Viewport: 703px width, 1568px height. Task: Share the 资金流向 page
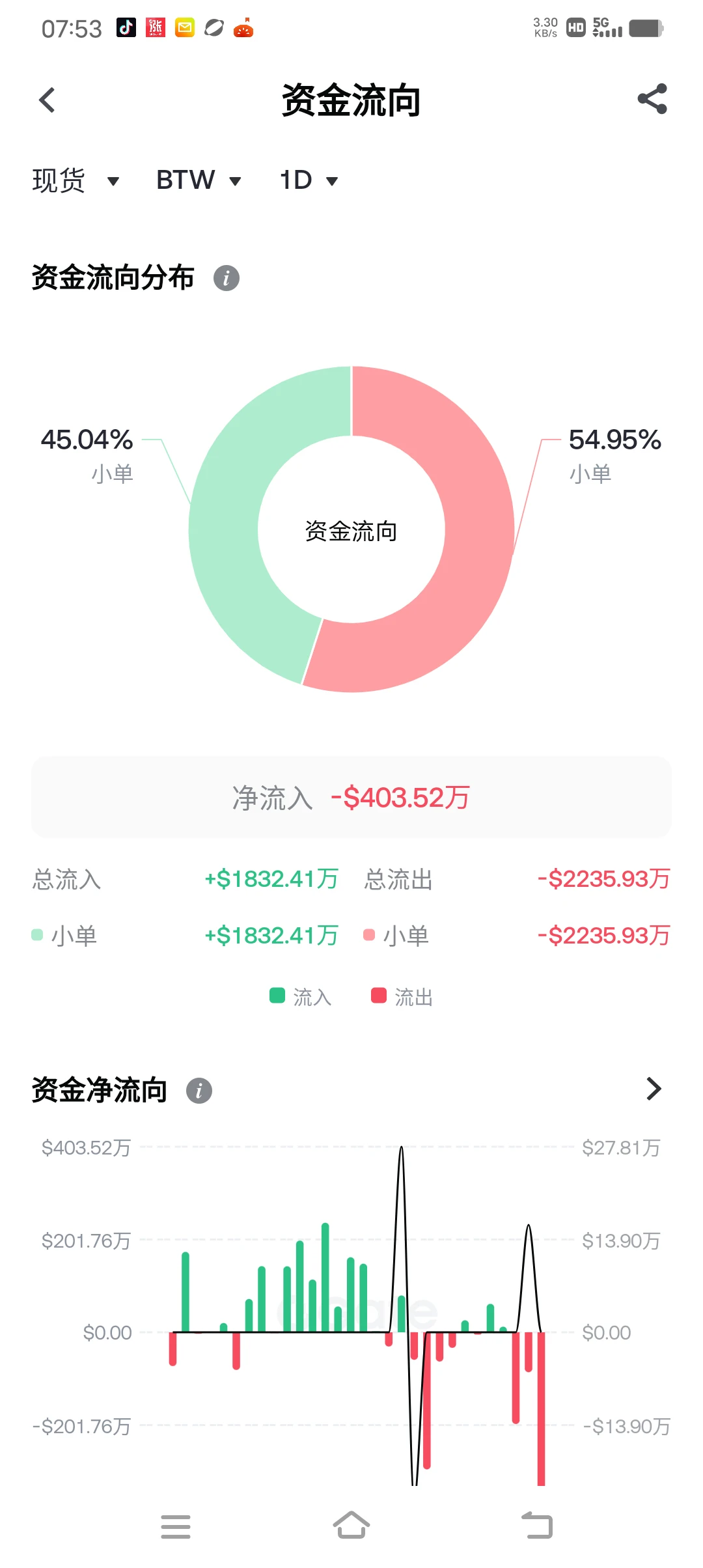[652, 99]
